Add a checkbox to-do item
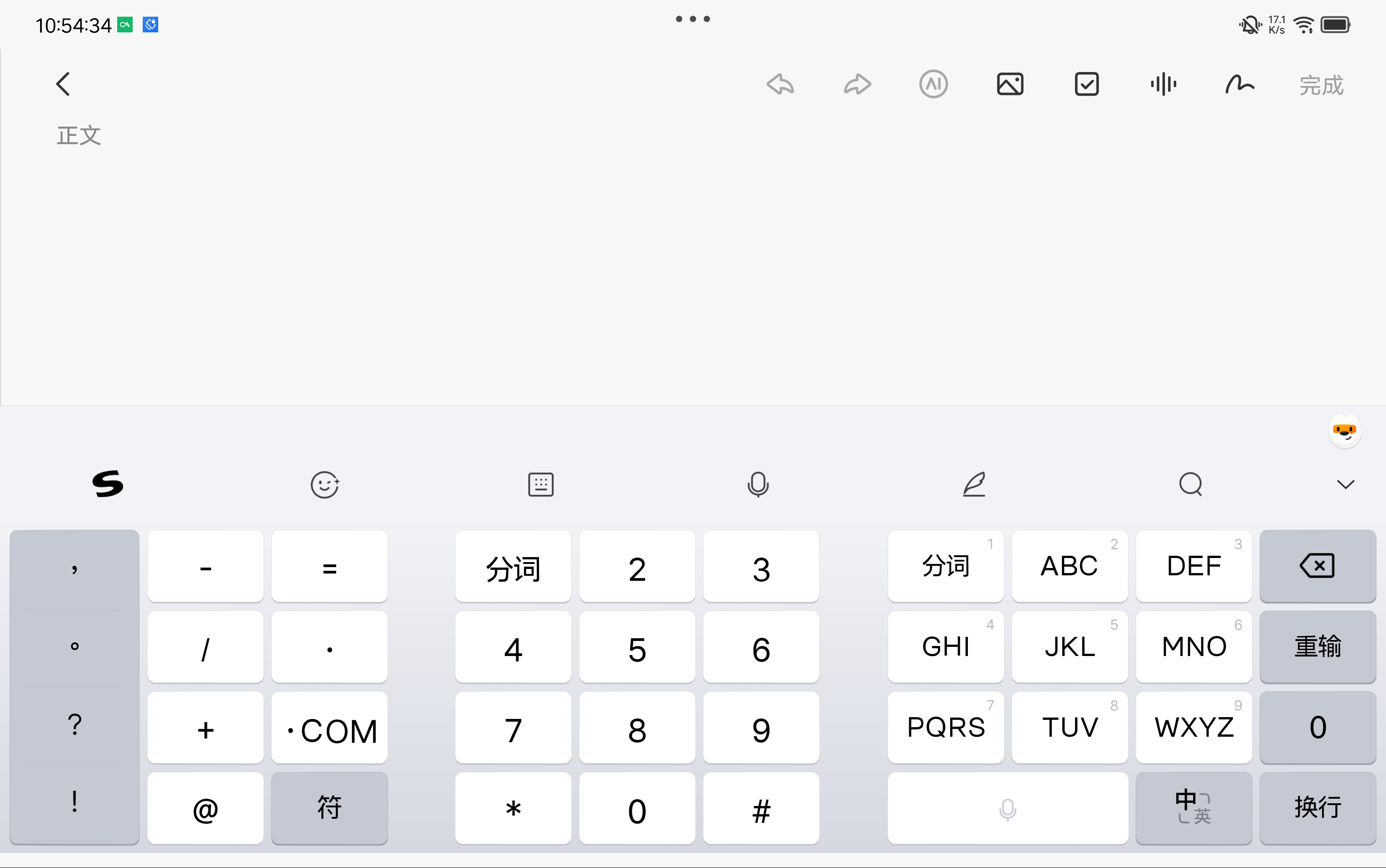 [x=1086, y=84]
